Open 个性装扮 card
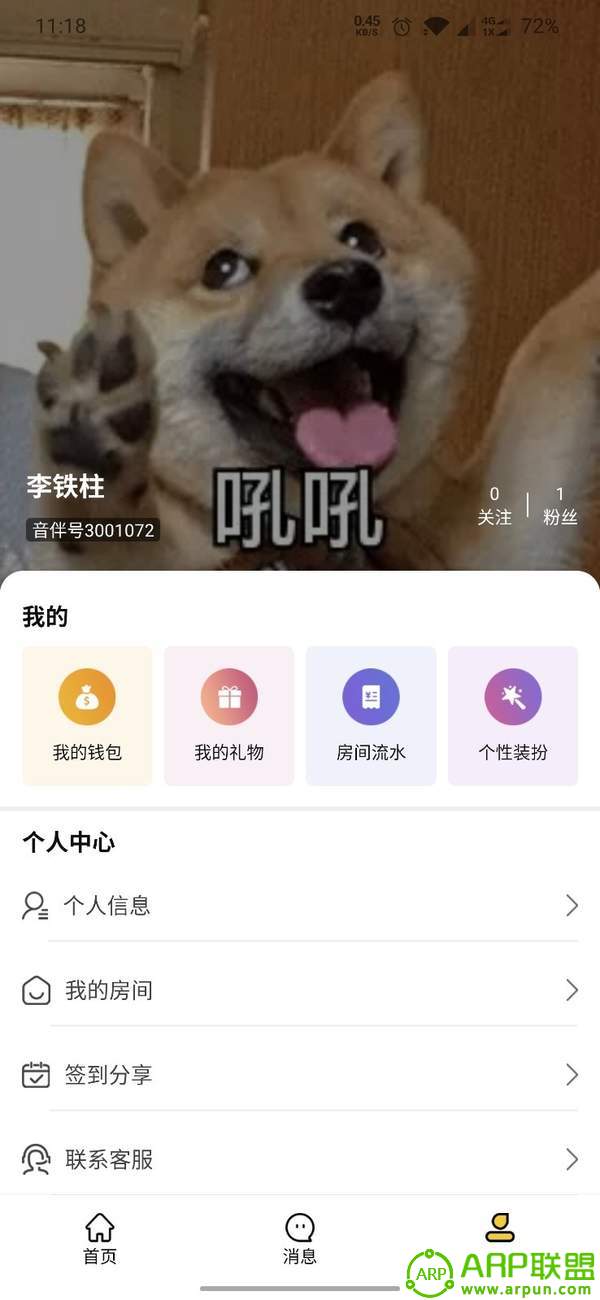The width and height of the screenshot is (600, 1300). pos(513,716)
